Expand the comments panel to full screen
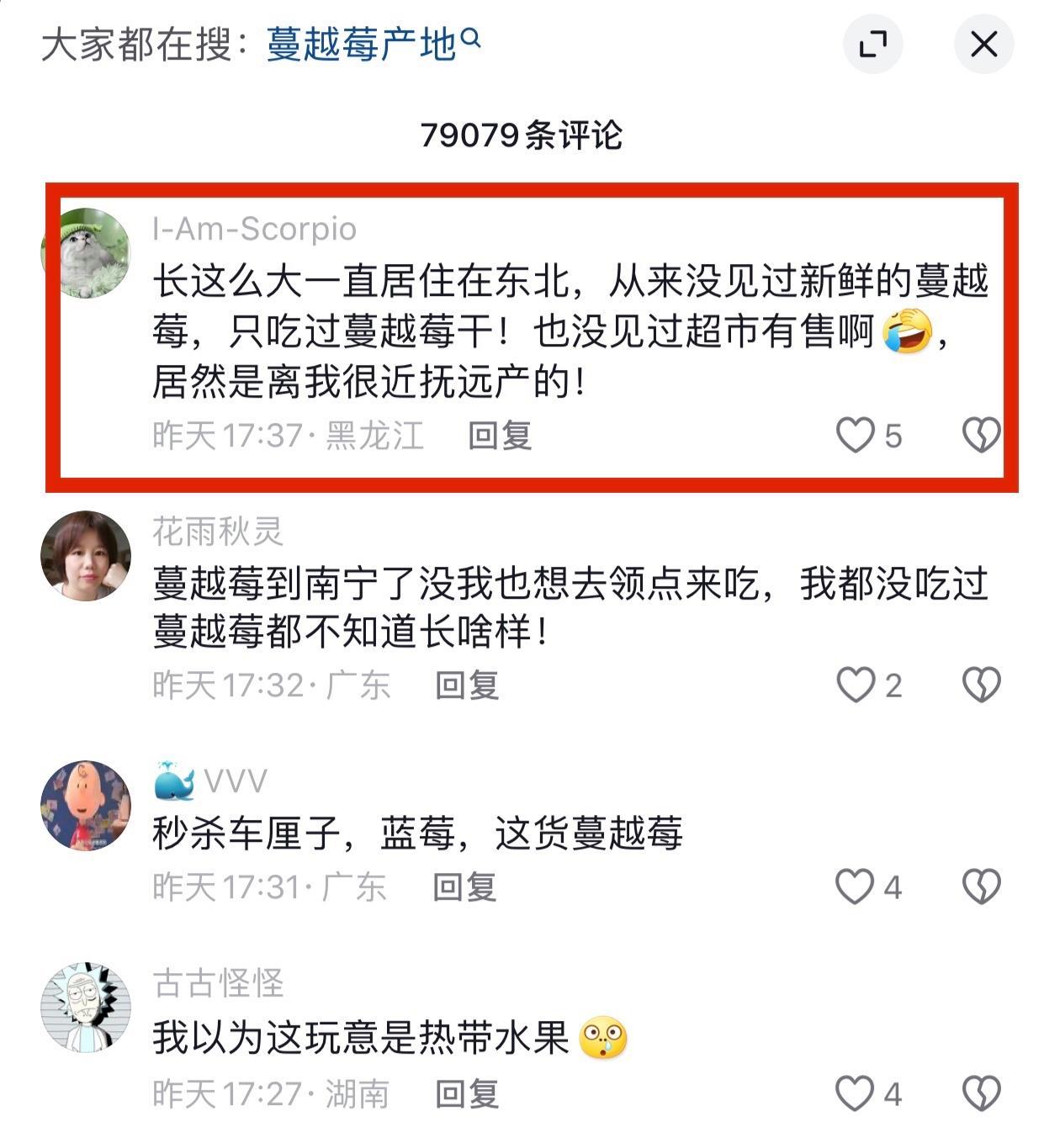Screen dimensions: 1044x1148 [x=872, y=44]
